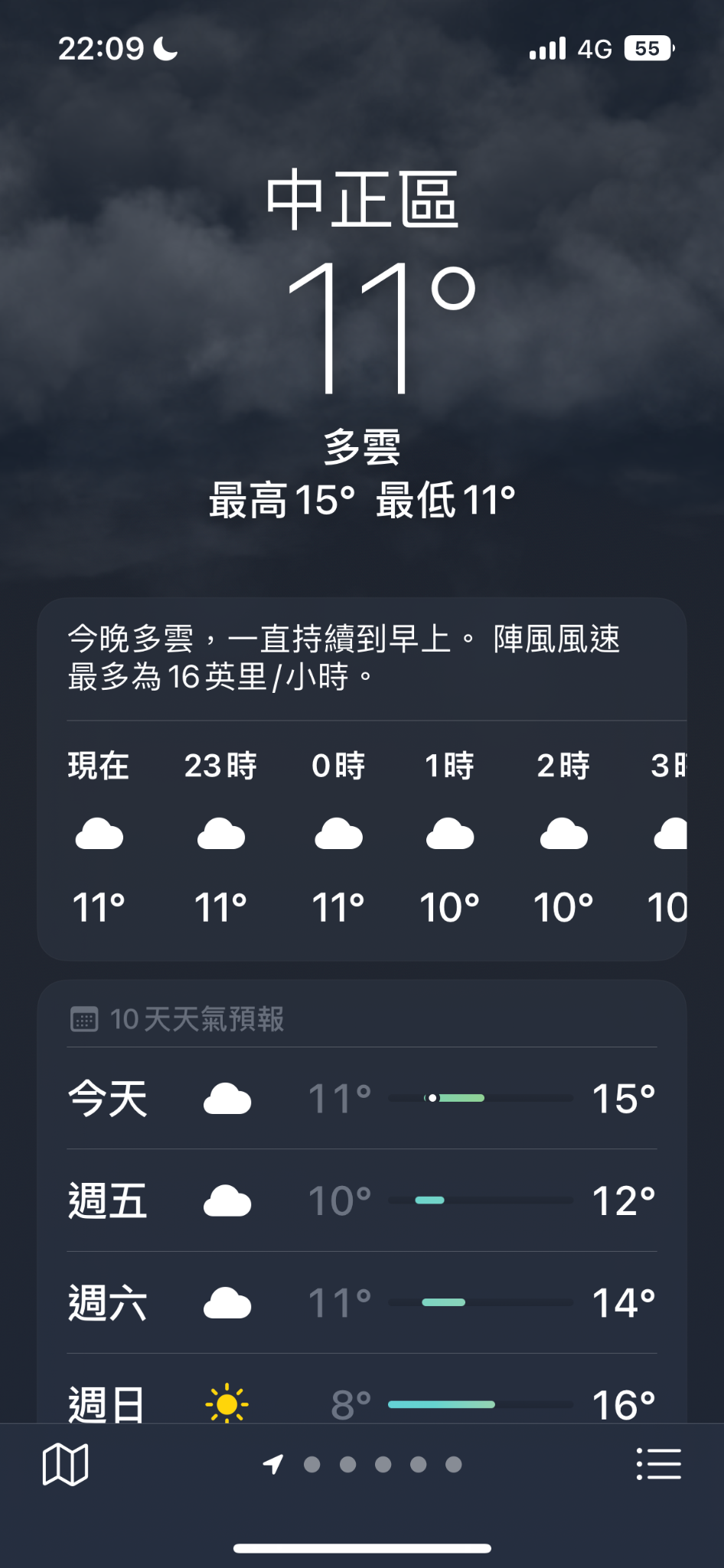Tap the location page indicator dots
Viewport: 724px width, 1568px height.
(x=362, y=1465)
